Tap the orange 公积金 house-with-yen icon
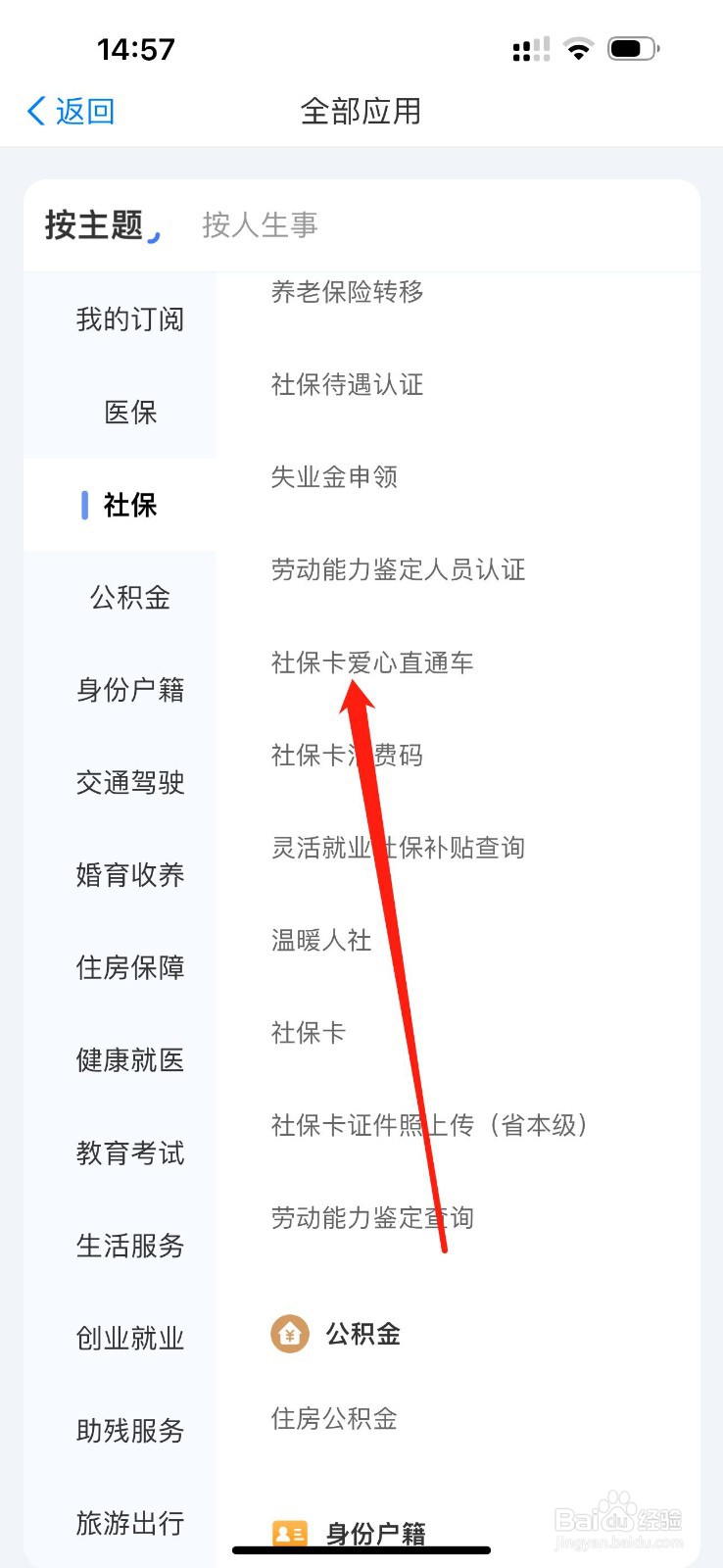The width and height of the screenshot is (723, 1568). 288,1333
